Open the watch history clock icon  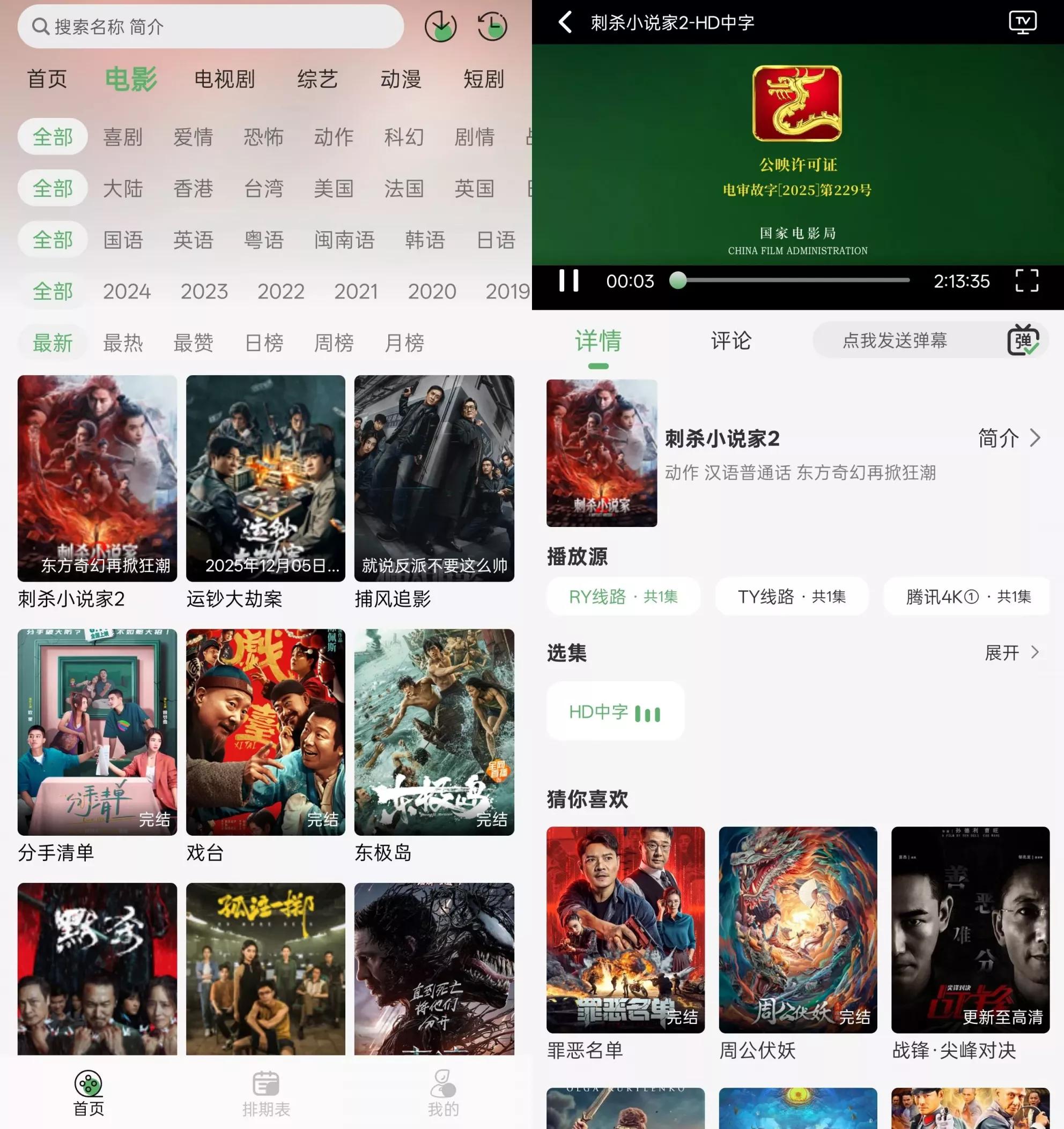492,26
